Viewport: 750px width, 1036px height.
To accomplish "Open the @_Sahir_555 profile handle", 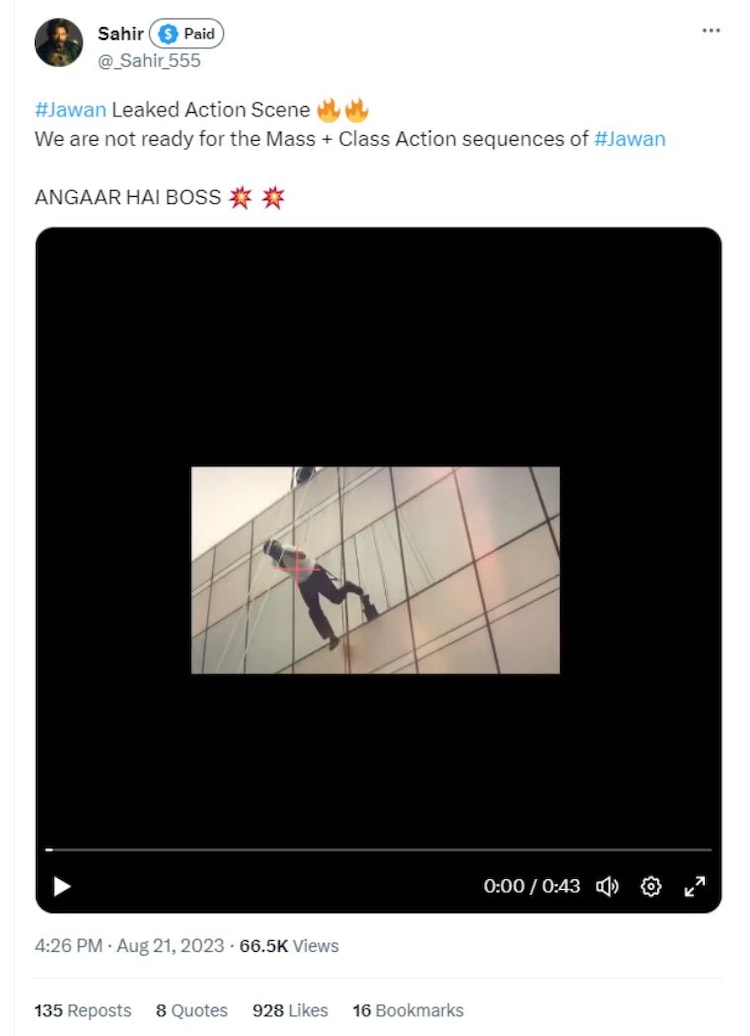I will [x=149, y=61].
